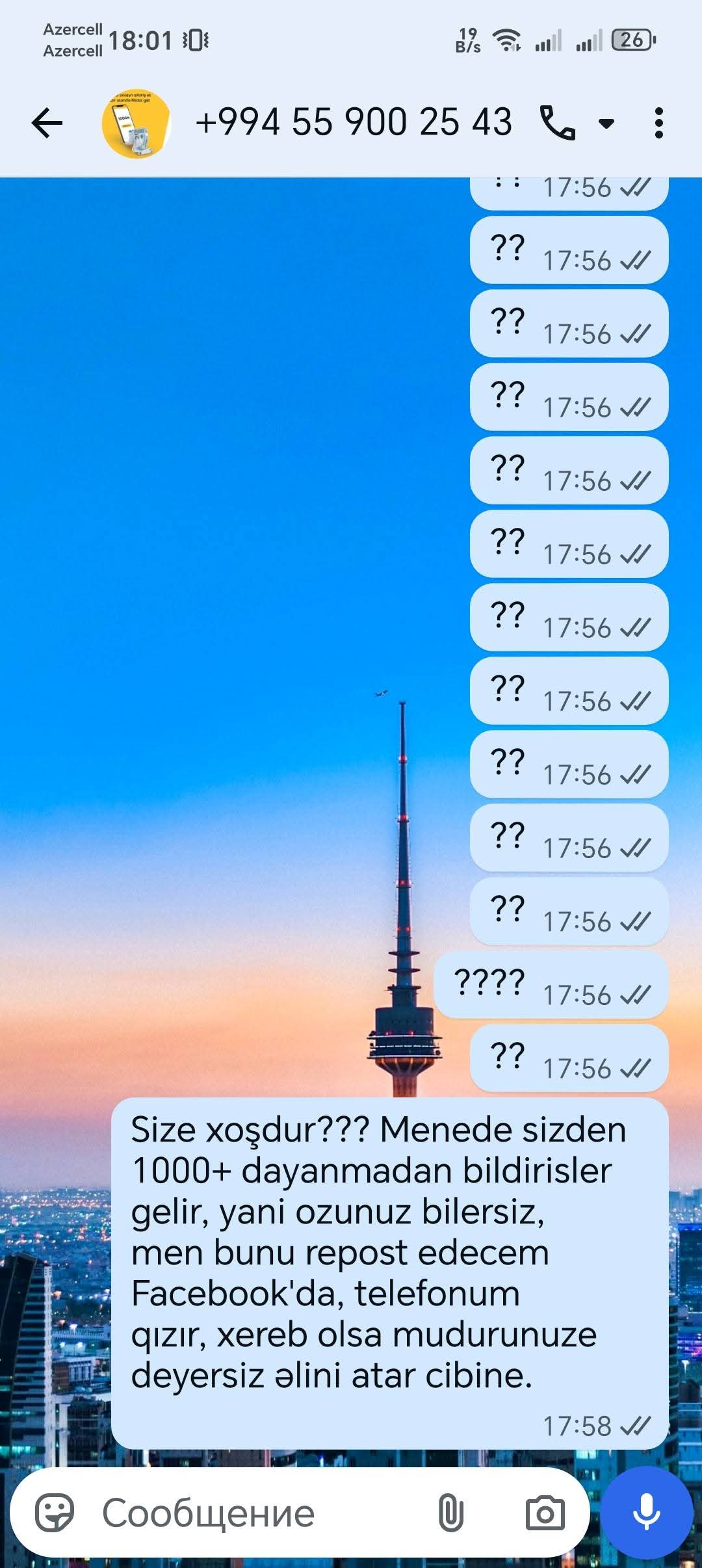702x1568 pixels.
Task: Expand the call options dropdown arrow
Action: [x=606, y=124]
